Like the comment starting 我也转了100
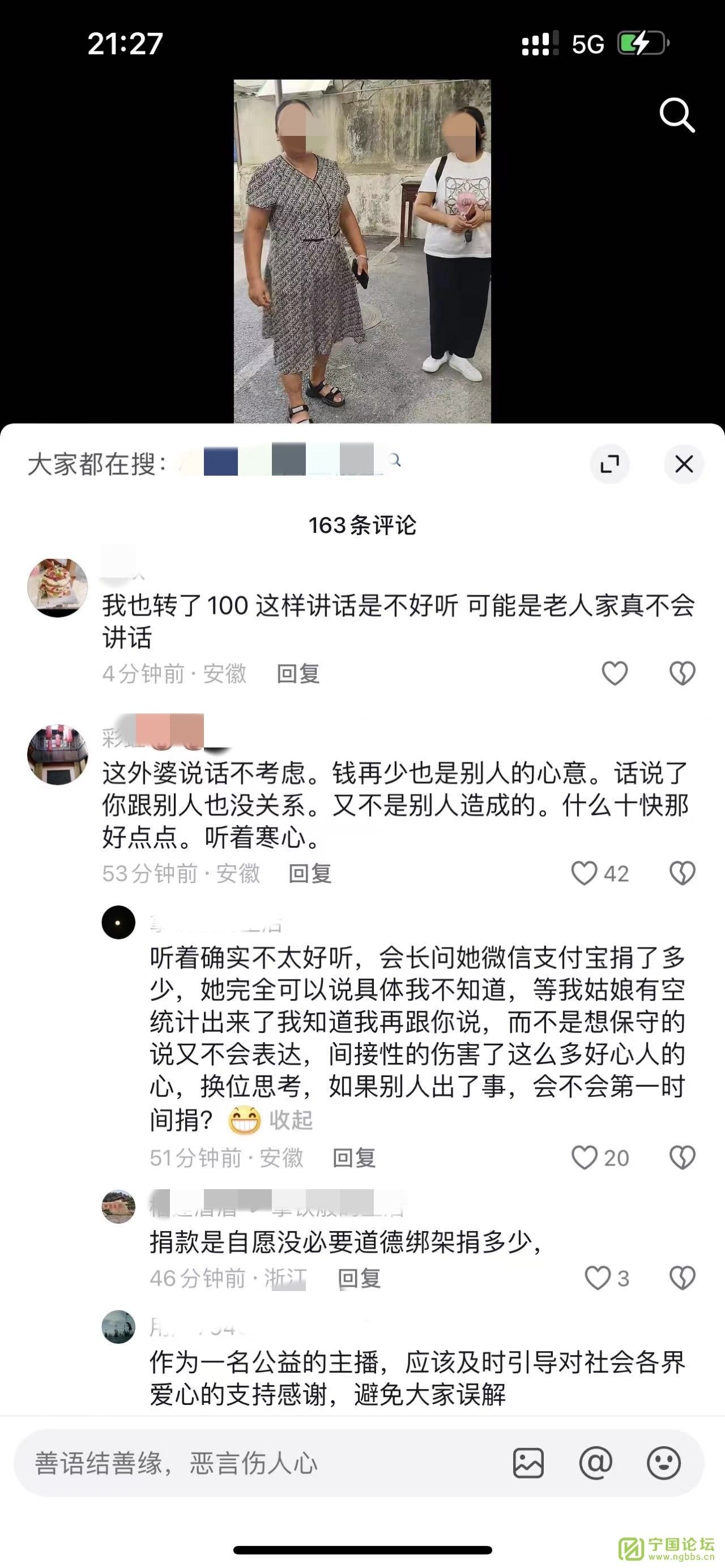Image resolution: width=725 pixels, height=1568 pixels. [x=614, y=674]
